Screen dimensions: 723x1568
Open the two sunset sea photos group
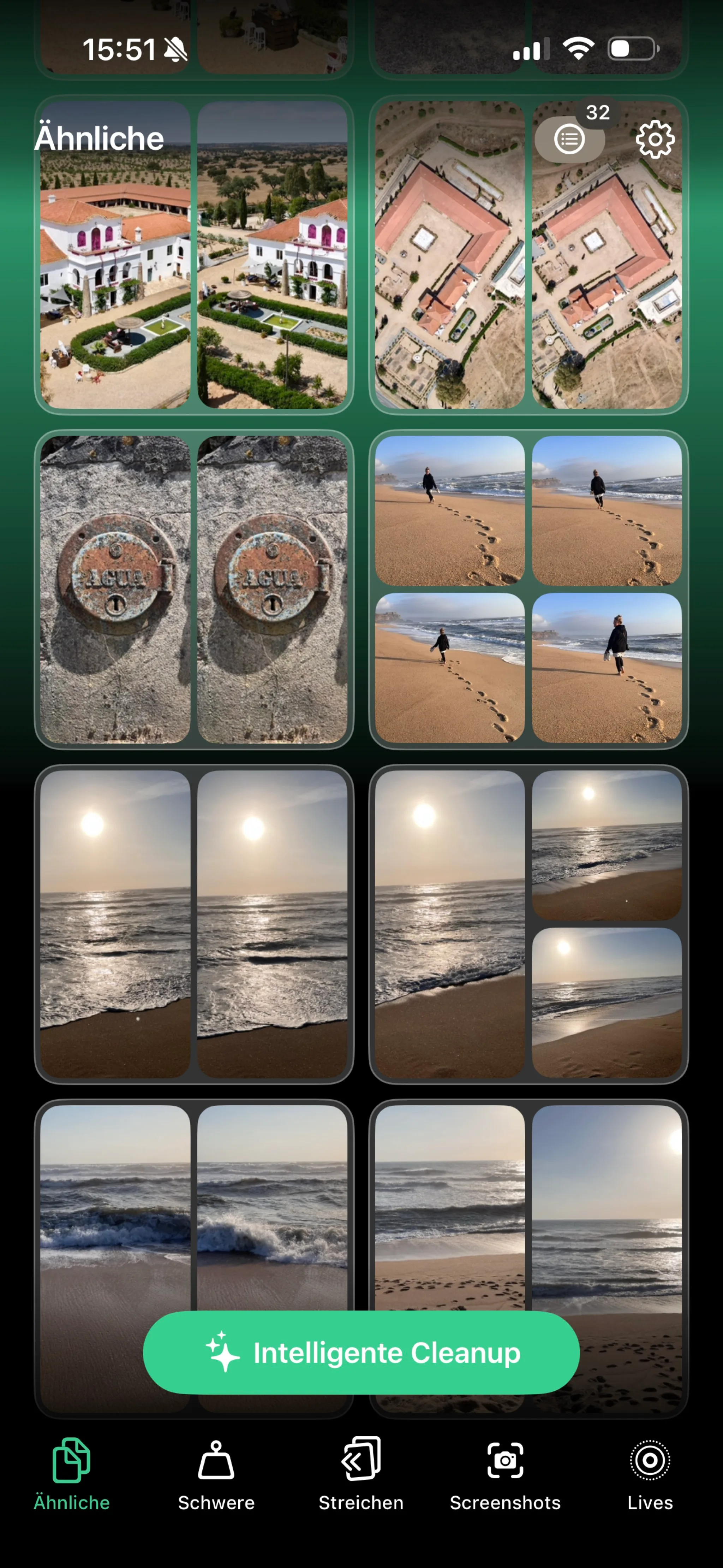pos(193,924)
